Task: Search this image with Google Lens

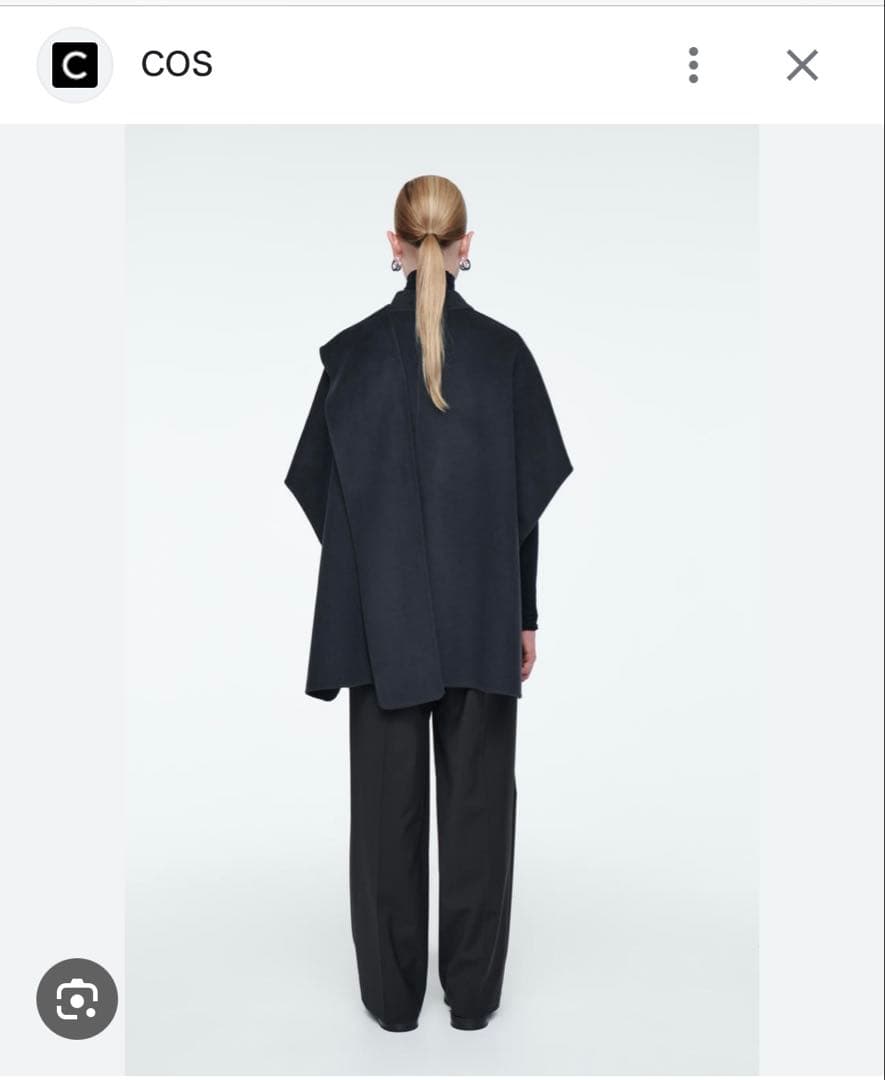Action: pyautogui.click(x=77, y=999)
